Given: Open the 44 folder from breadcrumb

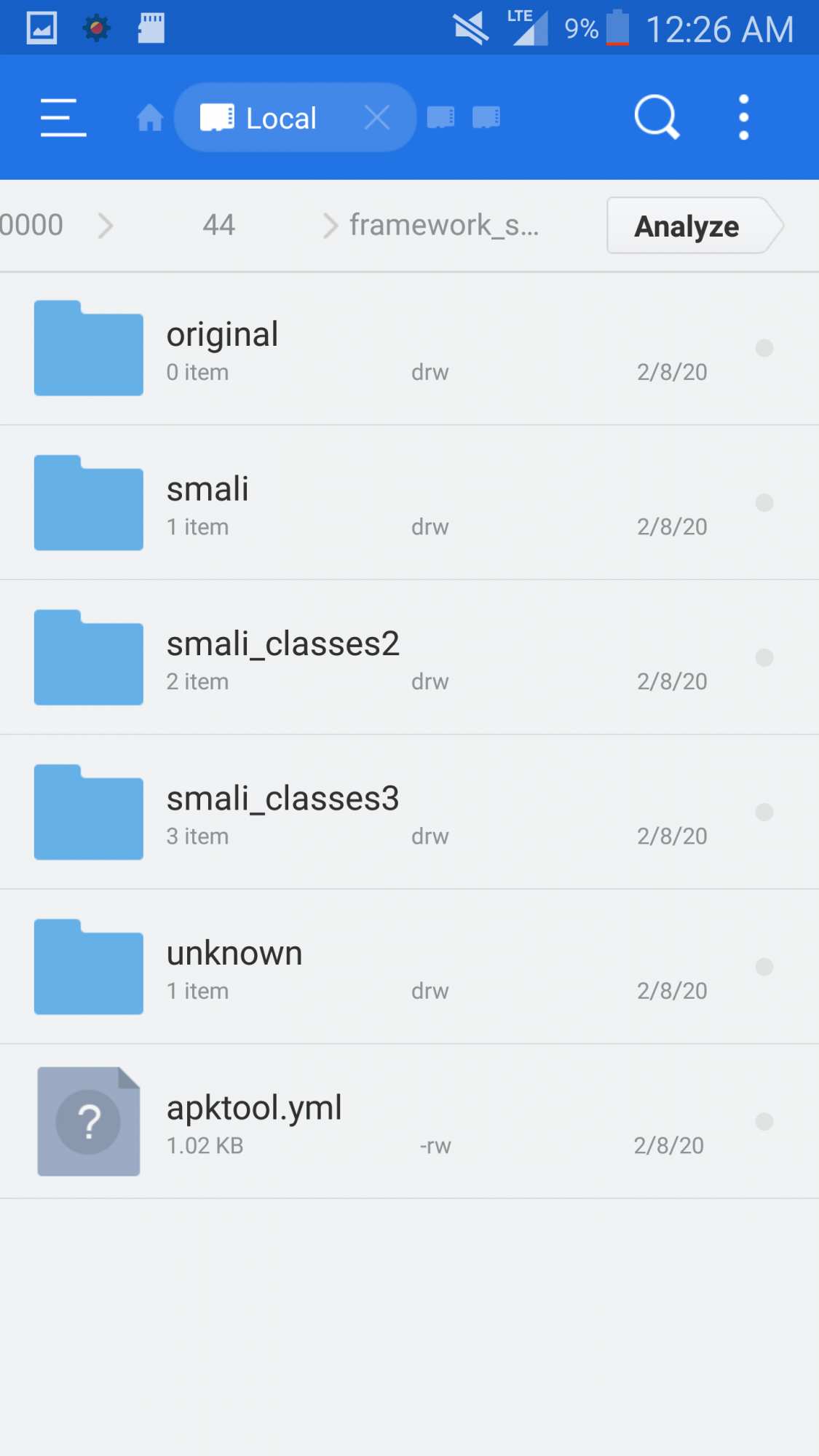Looking at the screenshot, I should 218,225.
